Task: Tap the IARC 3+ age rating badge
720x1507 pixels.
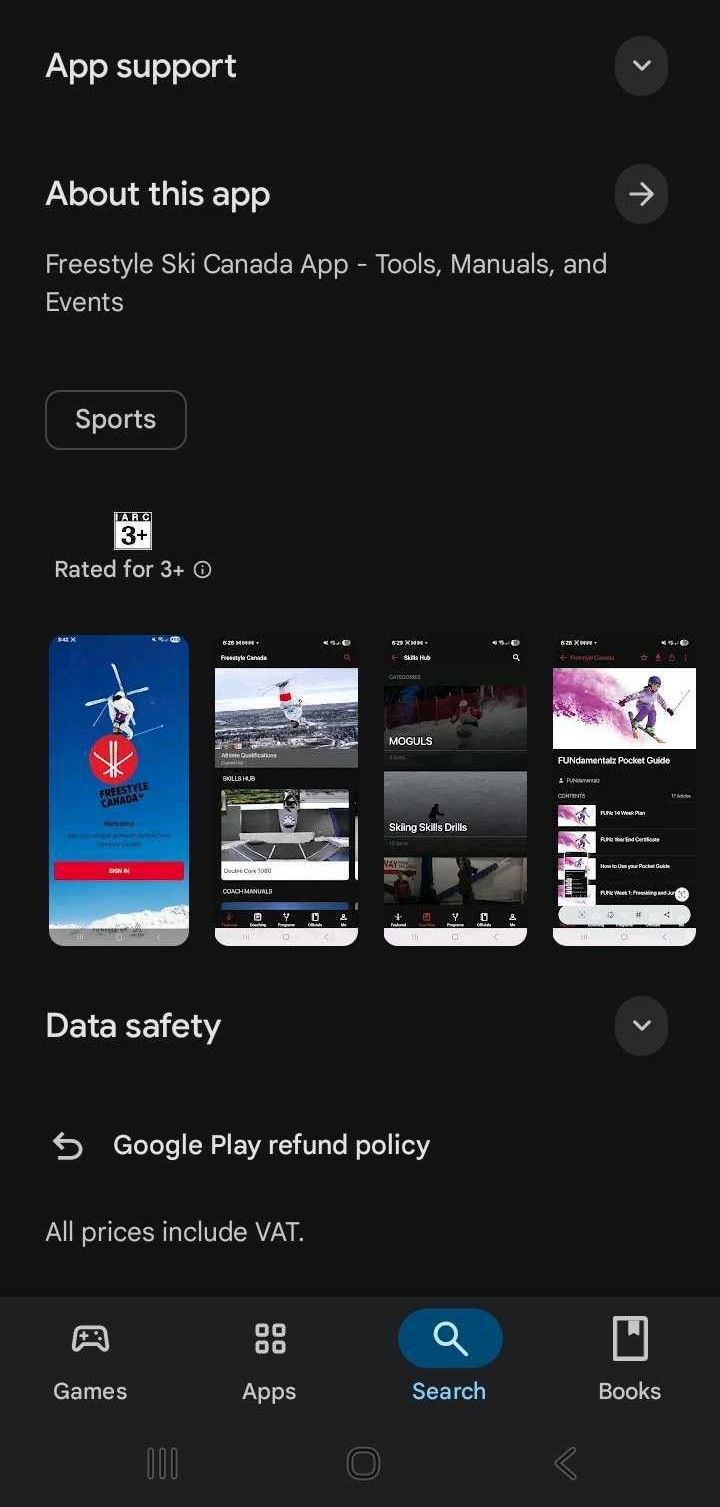Action: [133, 530]
